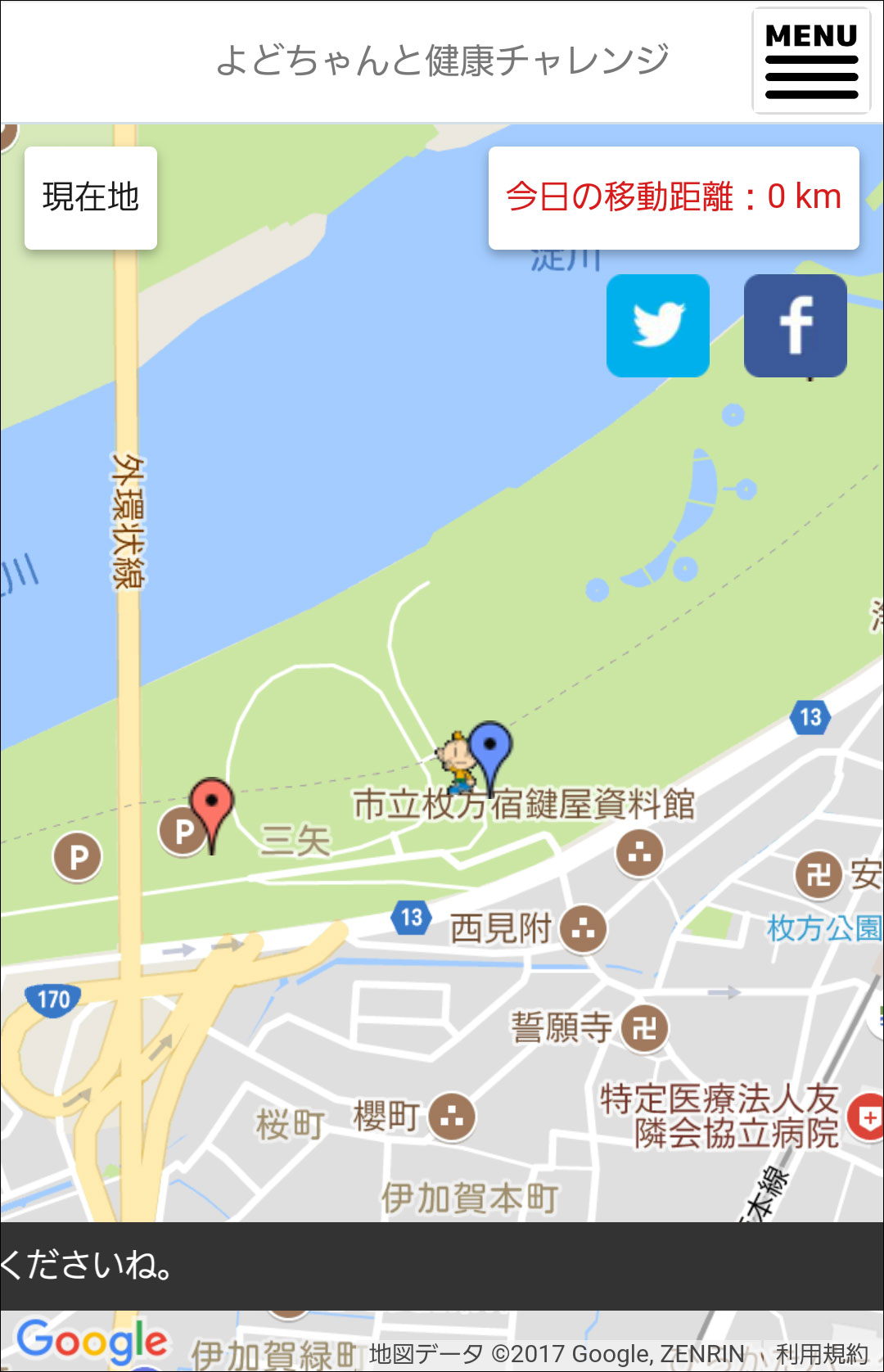
Task: Tap the Google logo link
Action: [x=92, y=1342]
